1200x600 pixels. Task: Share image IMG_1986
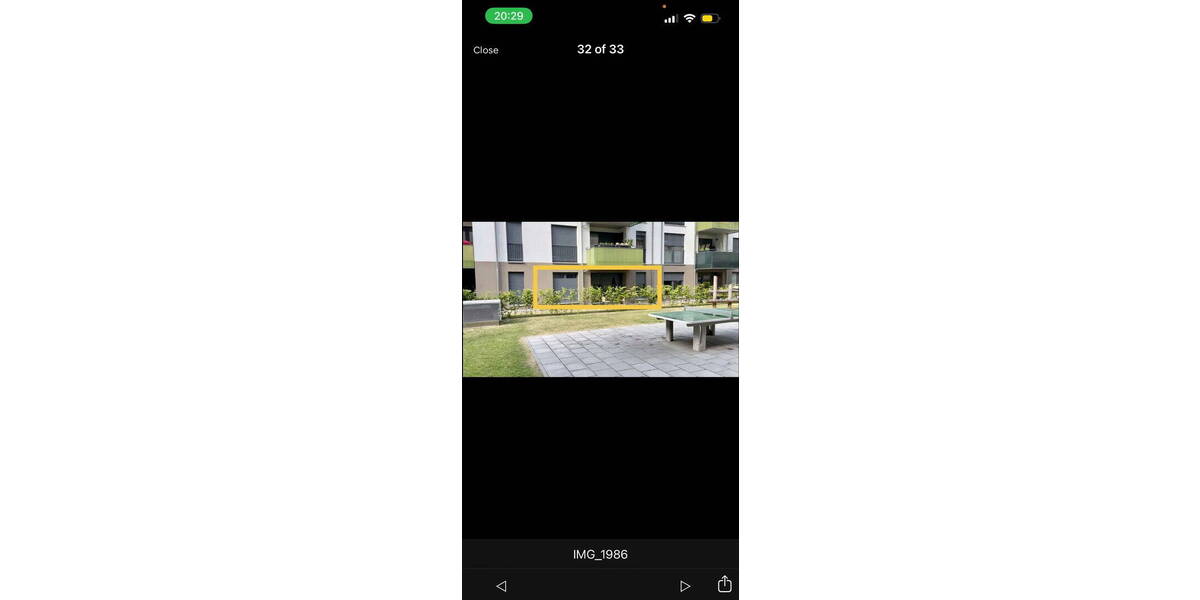coord(725,584)
